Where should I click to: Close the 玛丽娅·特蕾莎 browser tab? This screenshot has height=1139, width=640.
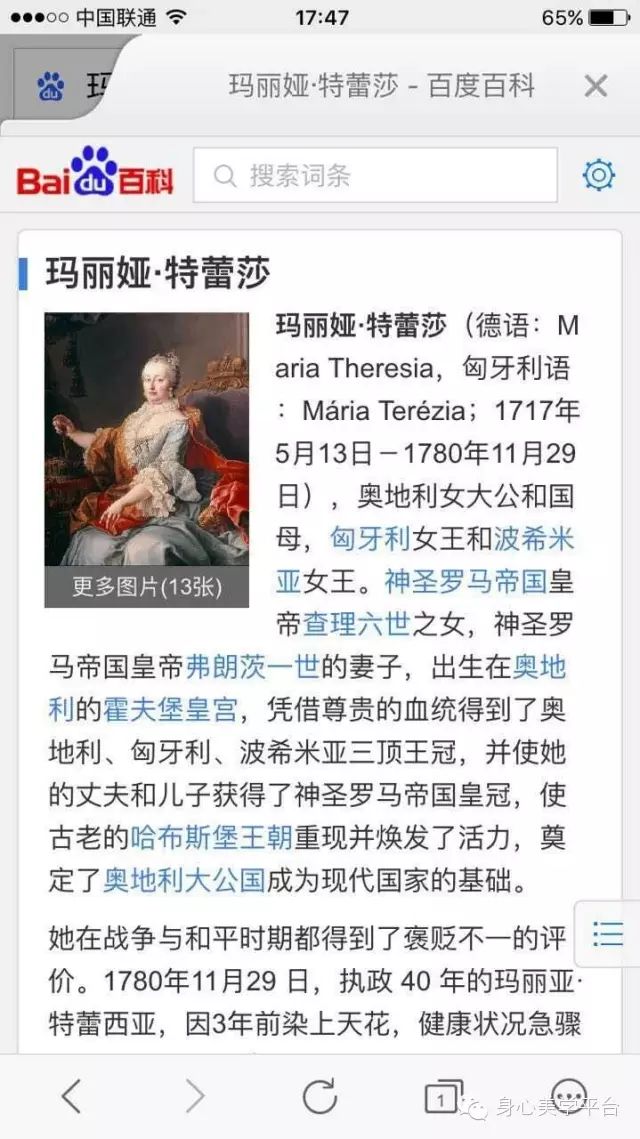pos(596,86)
